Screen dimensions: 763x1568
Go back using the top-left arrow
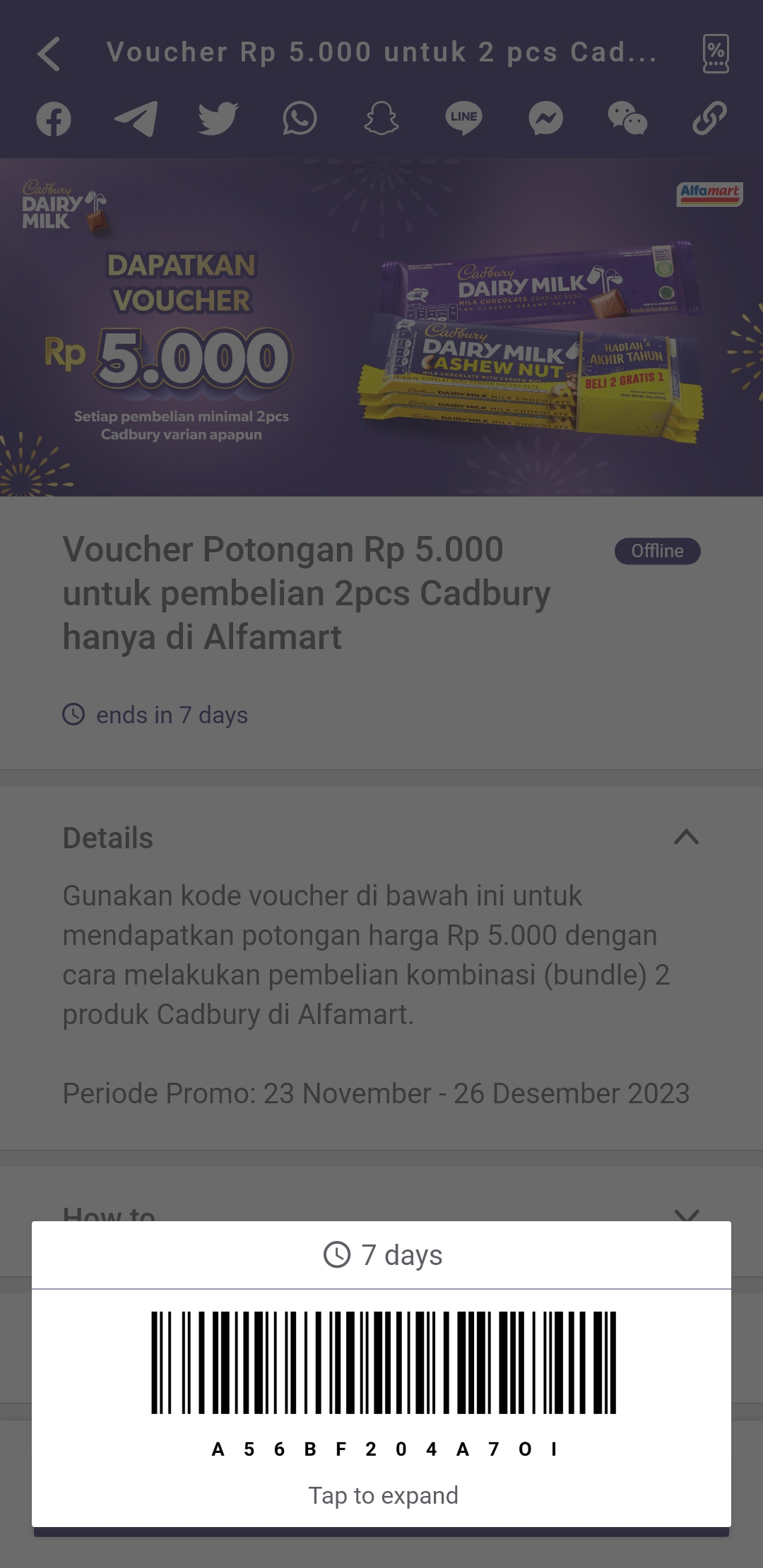tap(48, 54)
